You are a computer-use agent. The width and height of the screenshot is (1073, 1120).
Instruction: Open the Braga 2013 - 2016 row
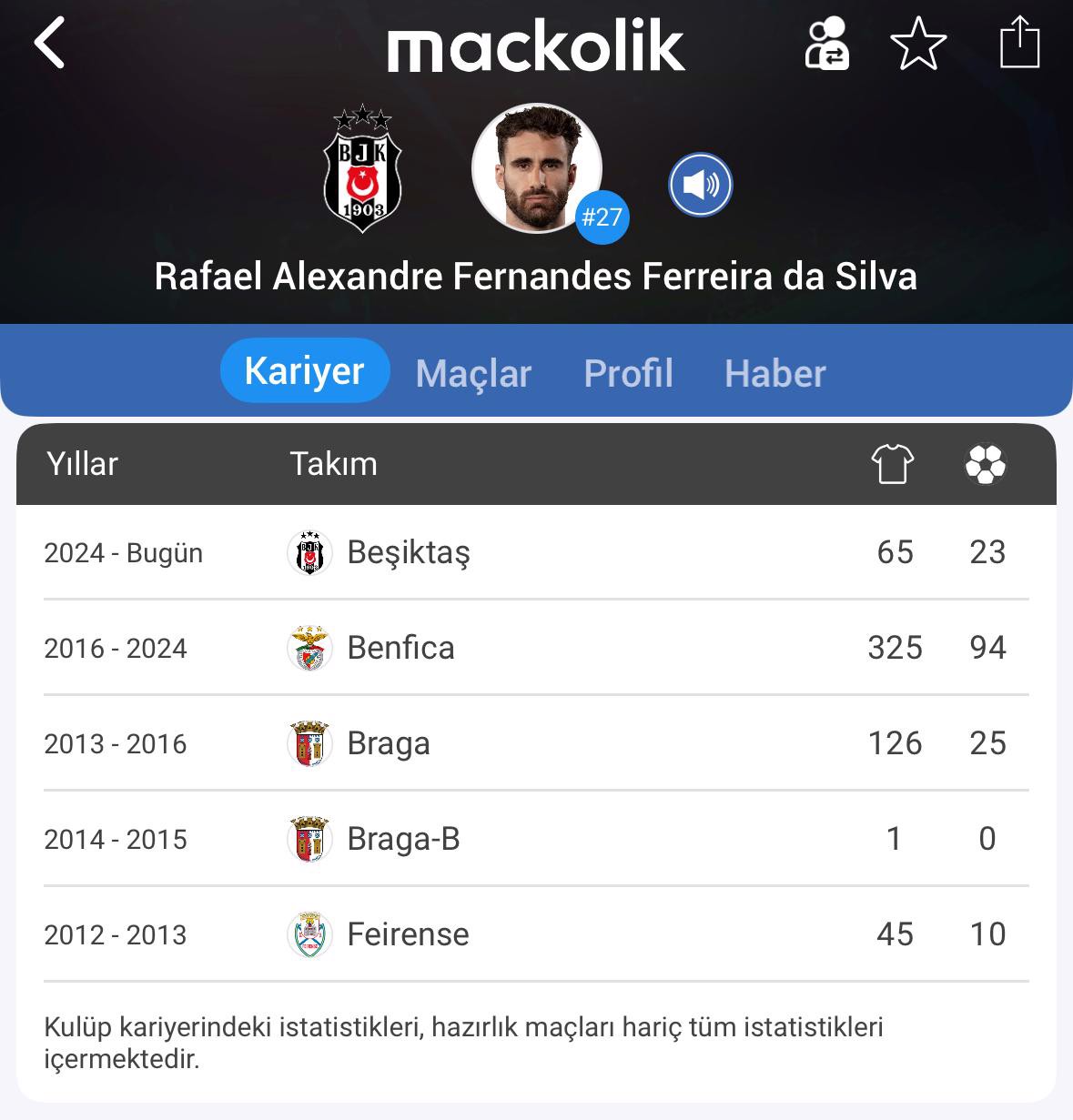point(536,743)
